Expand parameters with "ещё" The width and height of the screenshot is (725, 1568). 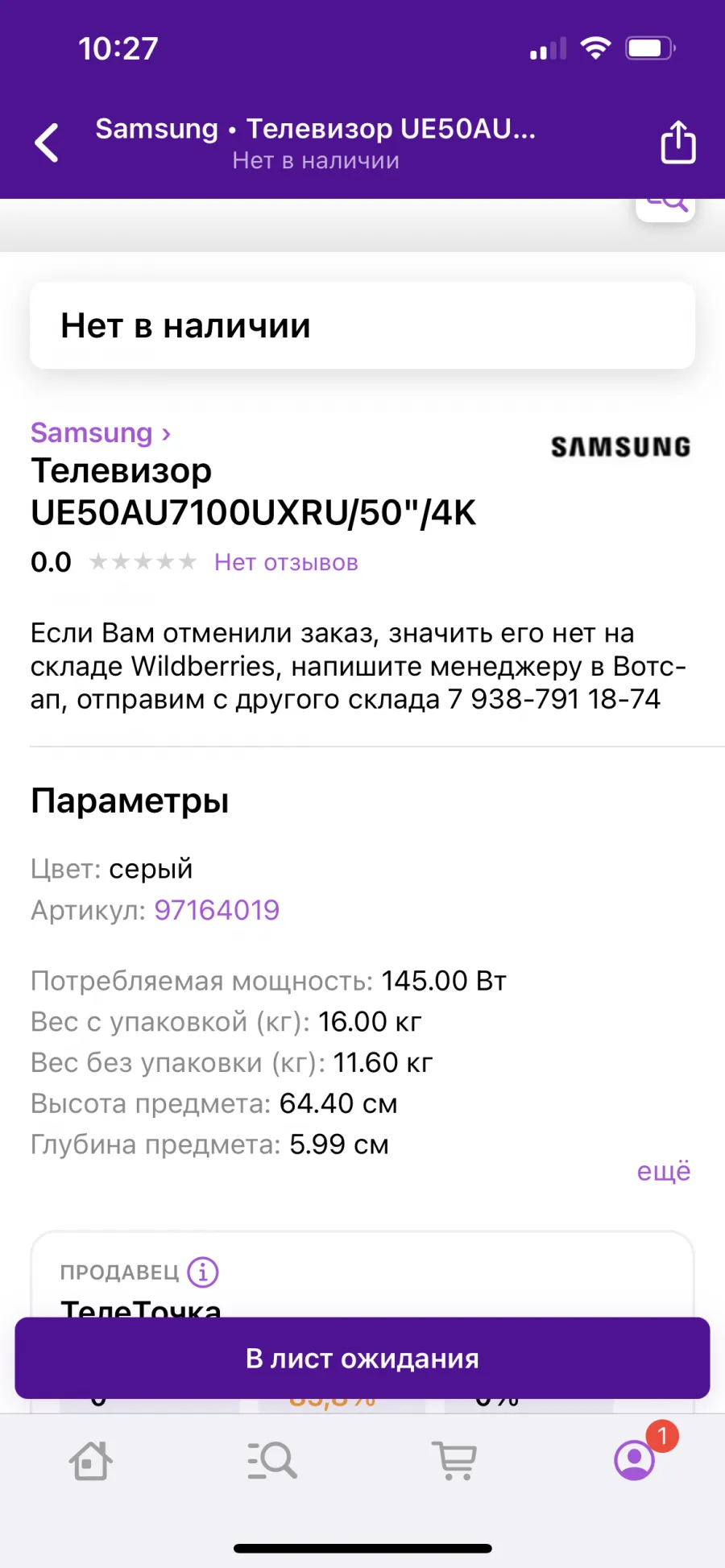click(664, 1171)
